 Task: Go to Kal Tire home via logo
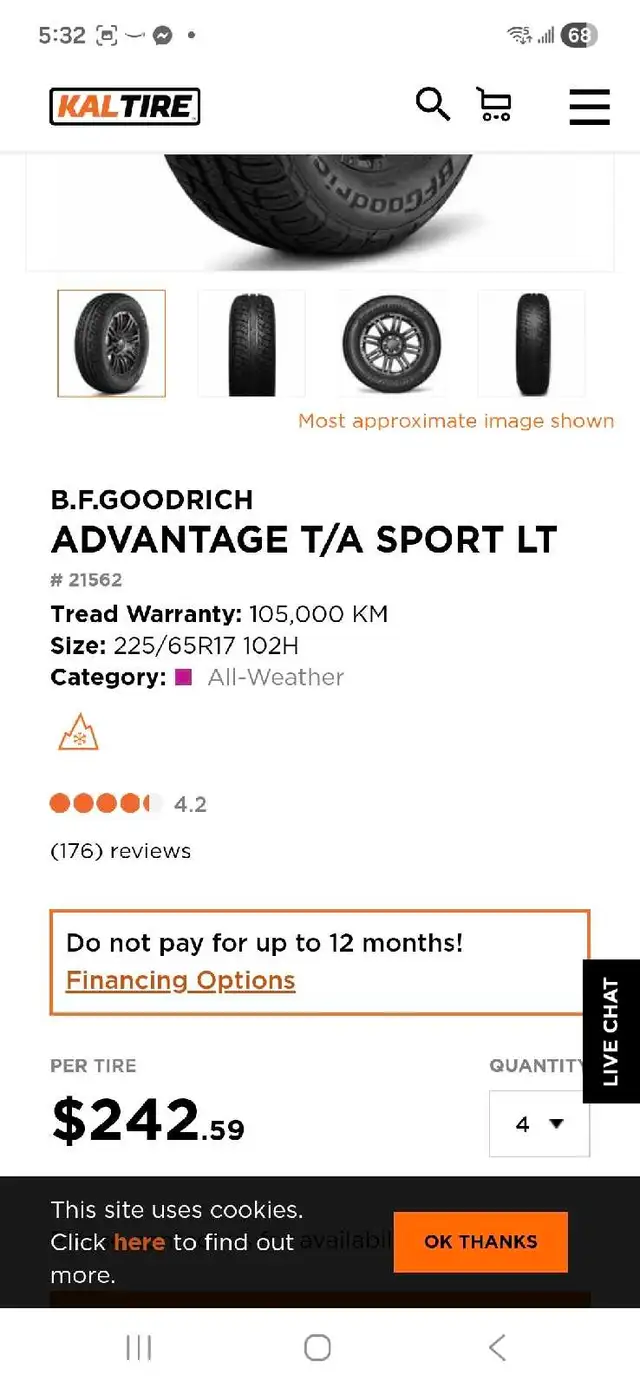click(x=125, y=106)
